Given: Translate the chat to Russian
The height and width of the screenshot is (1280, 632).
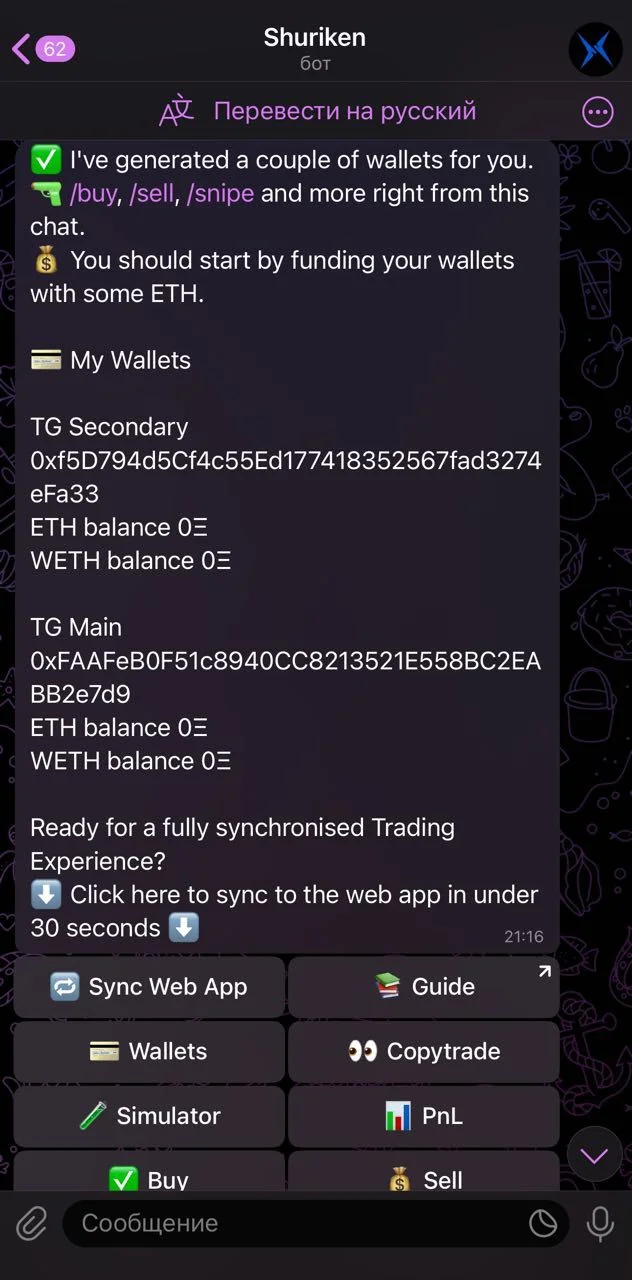Looking at the screenshot, I should [x=318, y=111].
